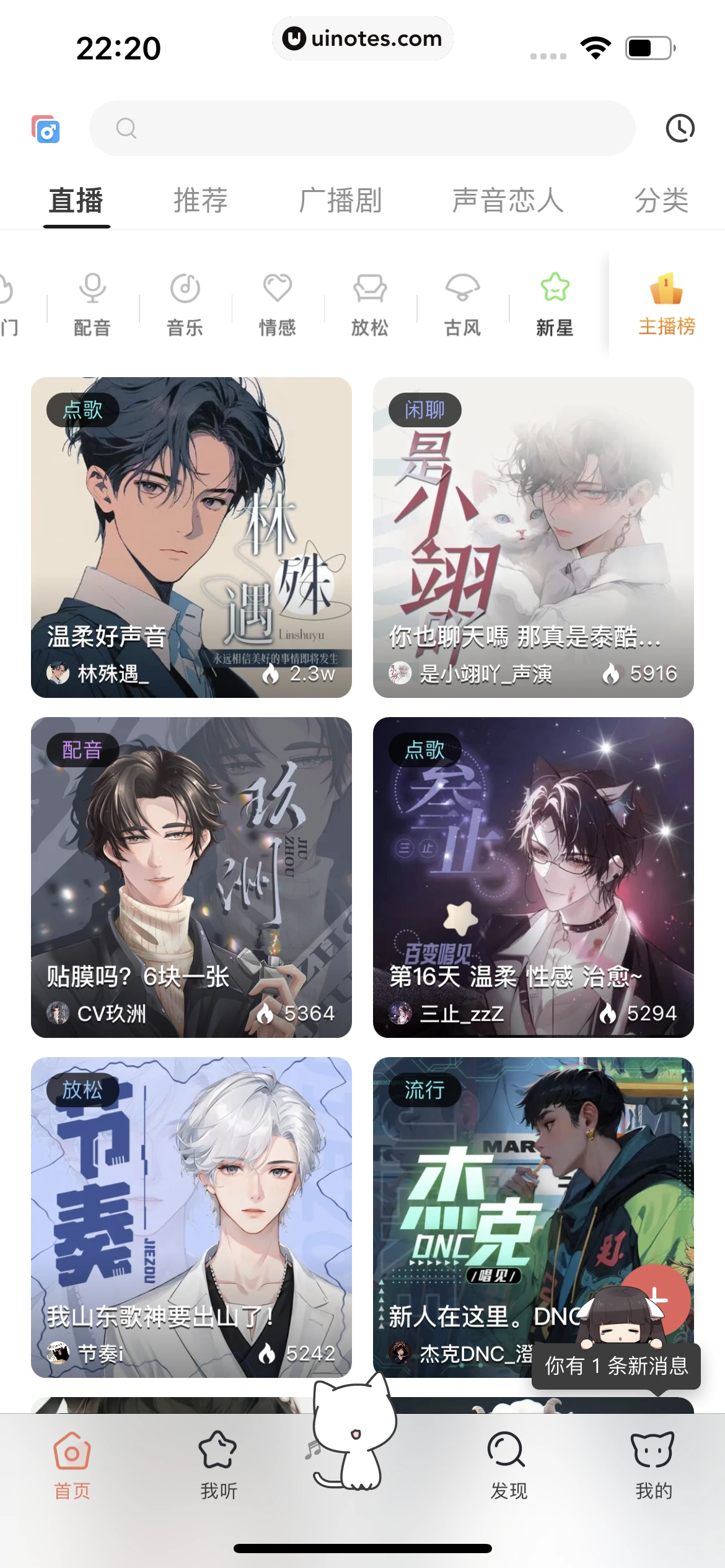View the 你有1条新消息 notification
This screenshot has width=725, height=1568.
coord(616,1365)
